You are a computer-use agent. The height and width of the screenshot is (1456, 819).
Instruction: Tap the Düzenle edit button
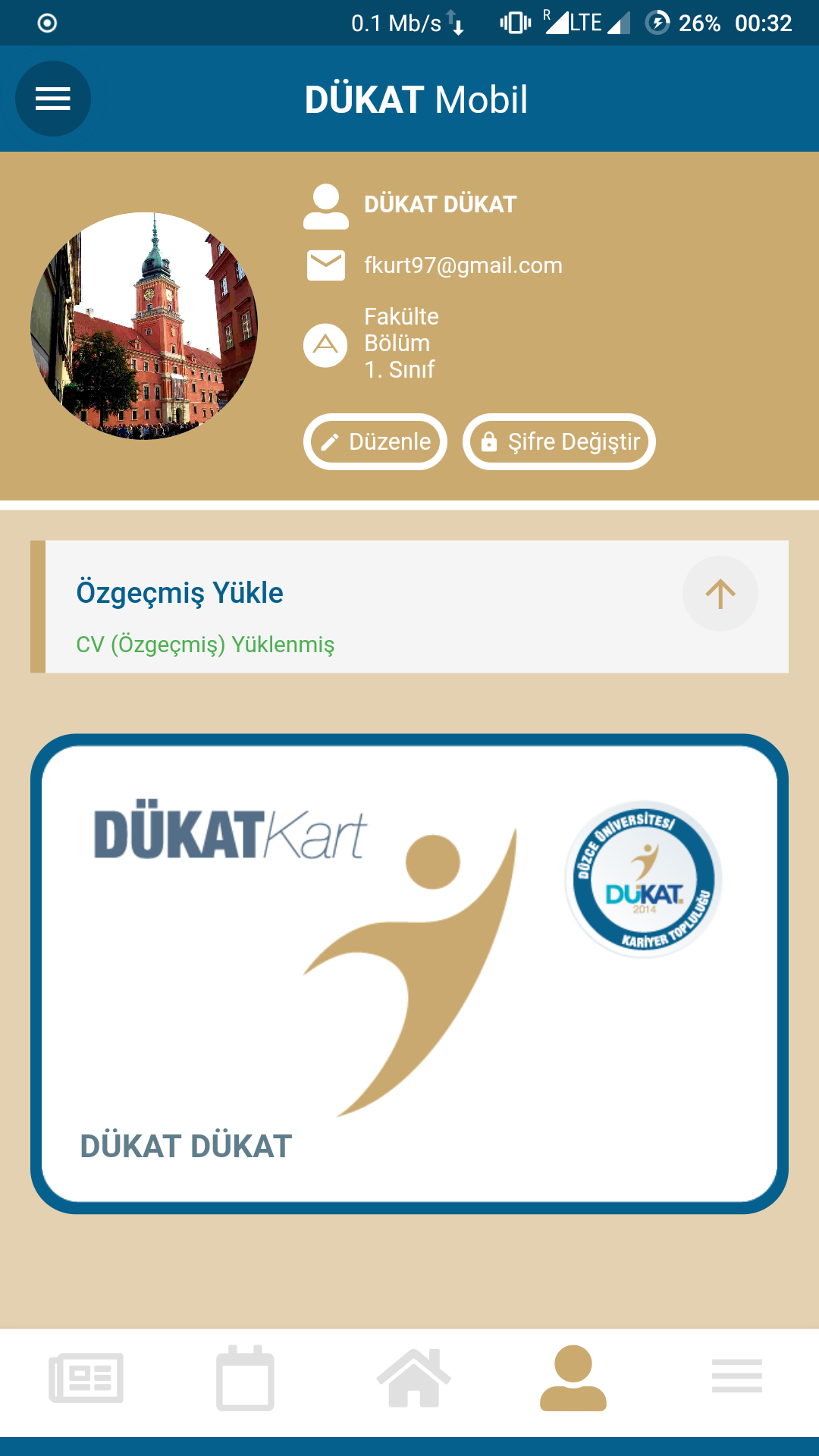pyautogui.click(x=375, y=441)
